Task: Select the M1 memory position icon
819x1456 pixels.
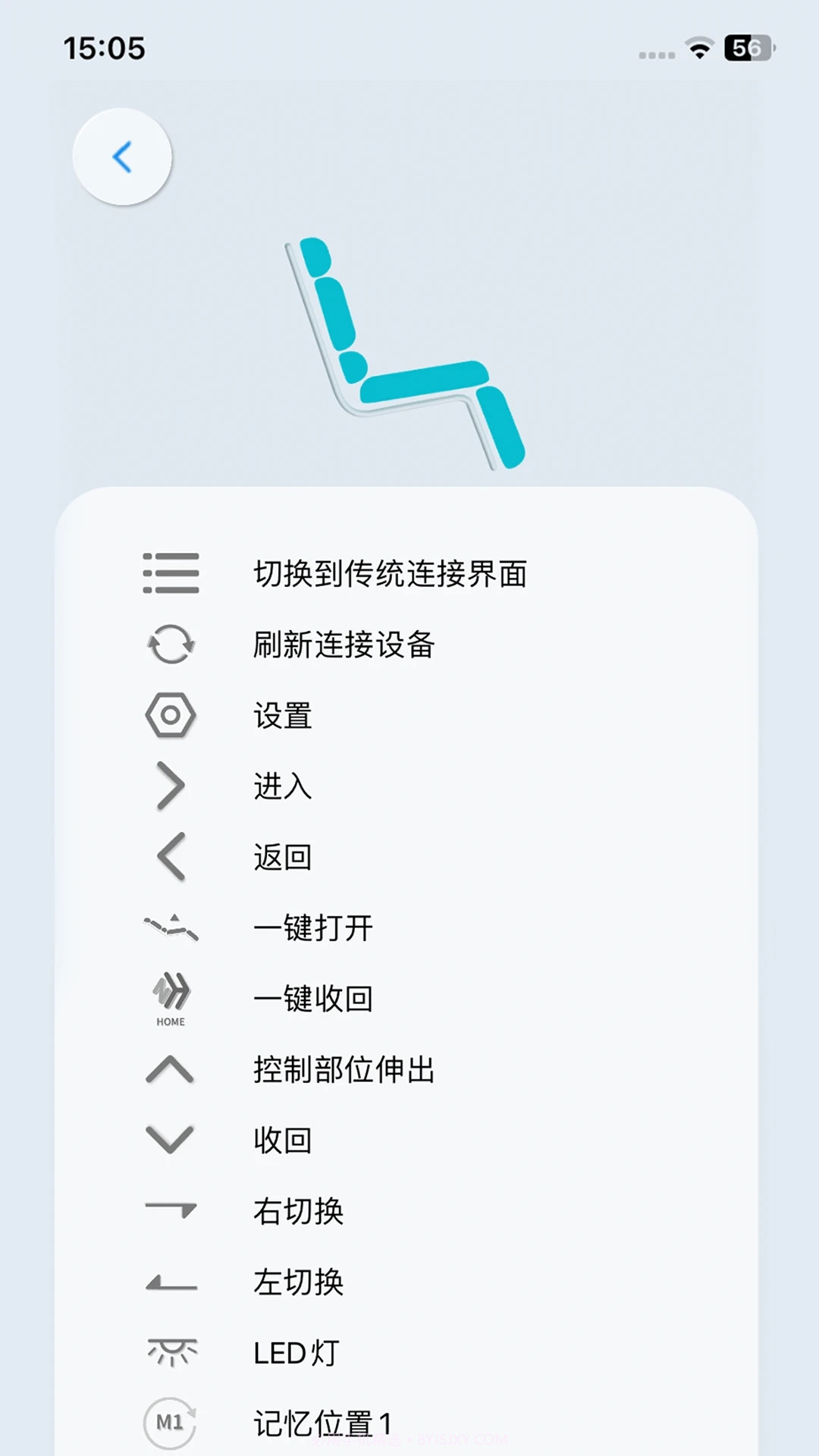Action: click(x=168, y=1420)
